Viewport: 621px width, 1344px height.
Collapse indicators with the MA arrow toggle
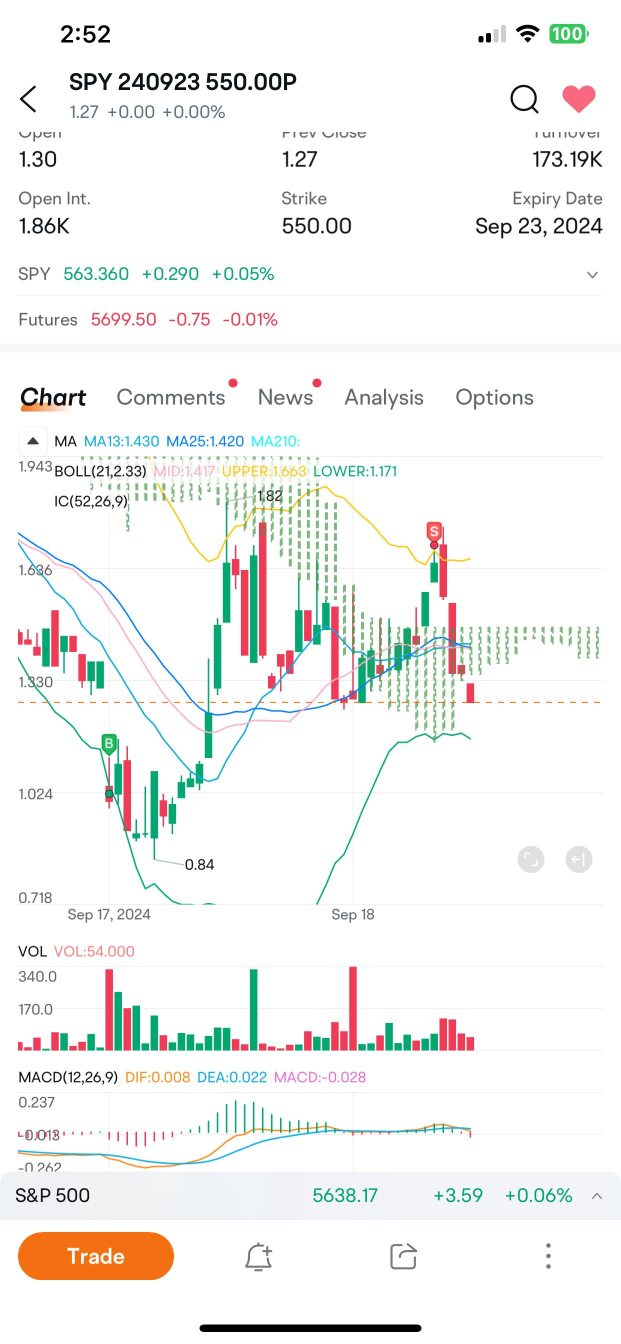pos(34,441)
